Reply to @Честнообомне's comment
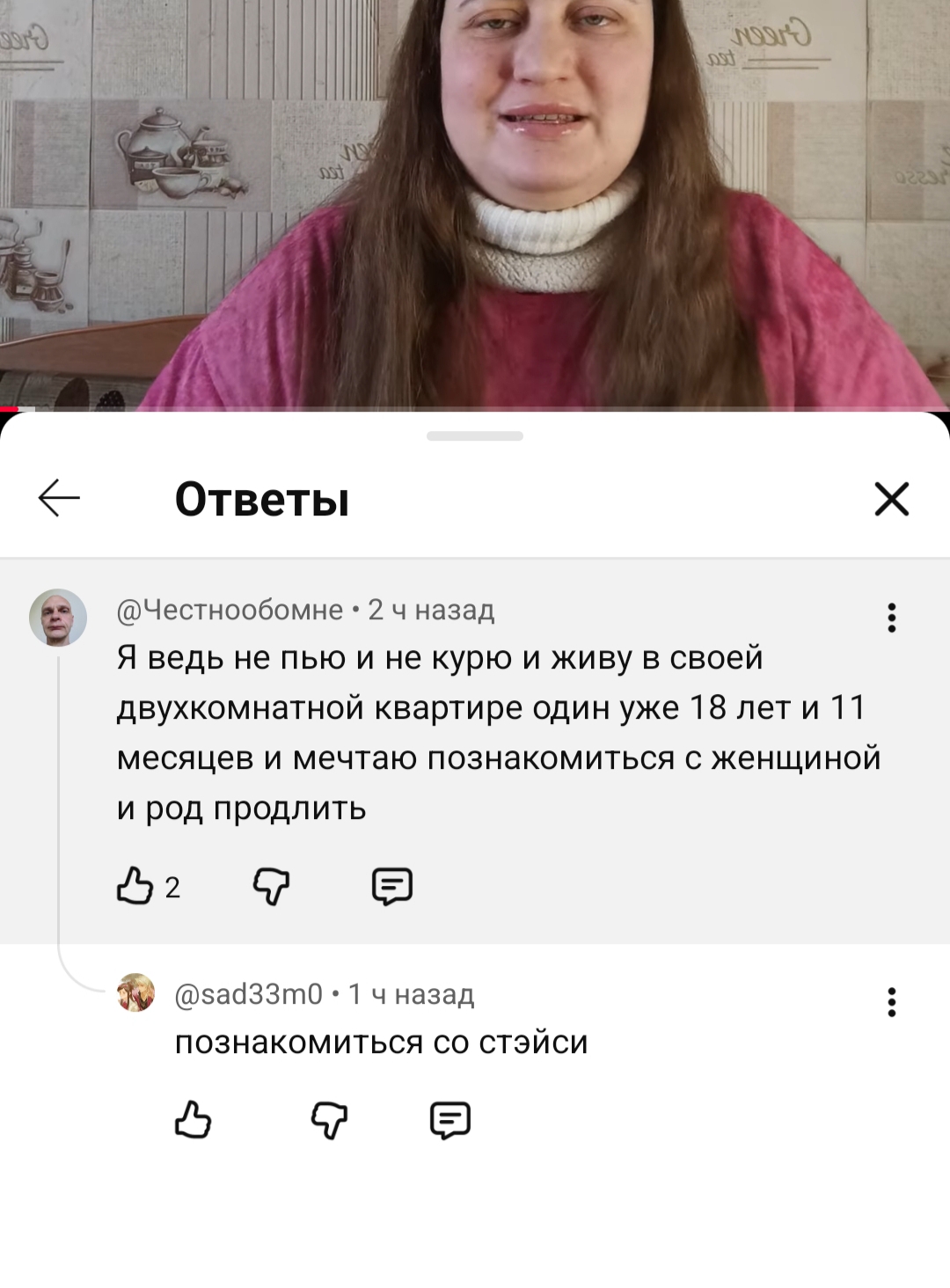The width and height of the screenshot is (950, 1288). [391, 886]
